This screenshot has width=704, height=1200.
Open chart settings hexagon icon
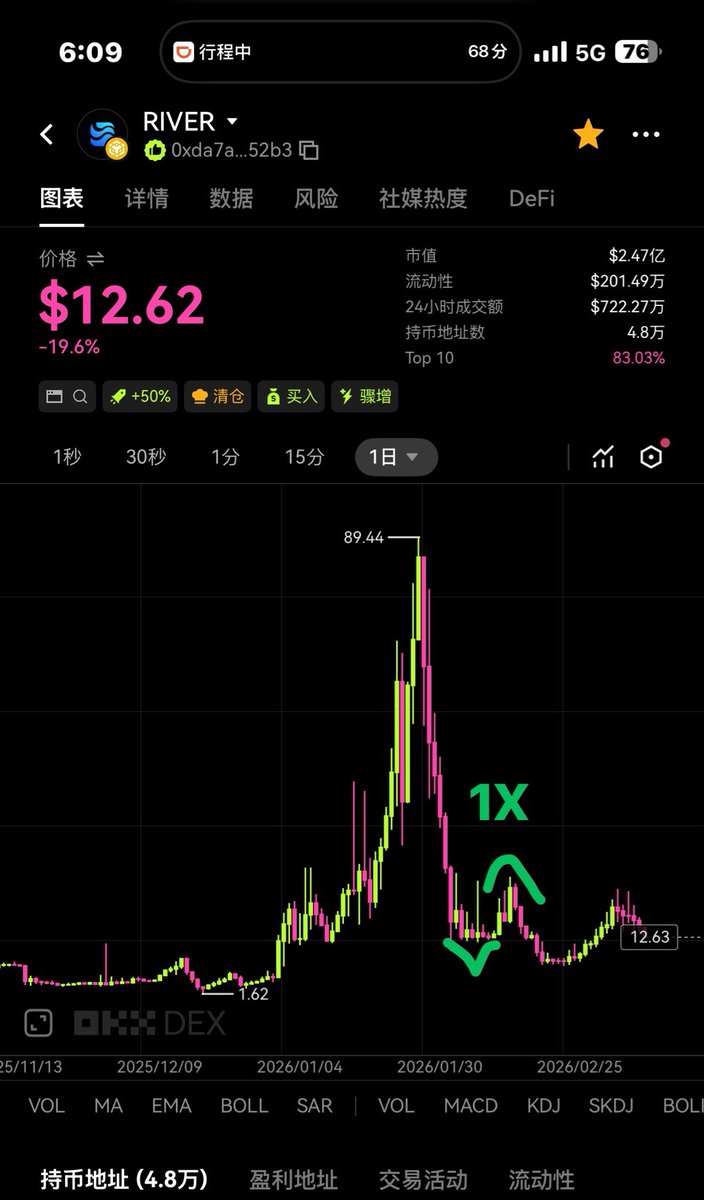(651, 457)
